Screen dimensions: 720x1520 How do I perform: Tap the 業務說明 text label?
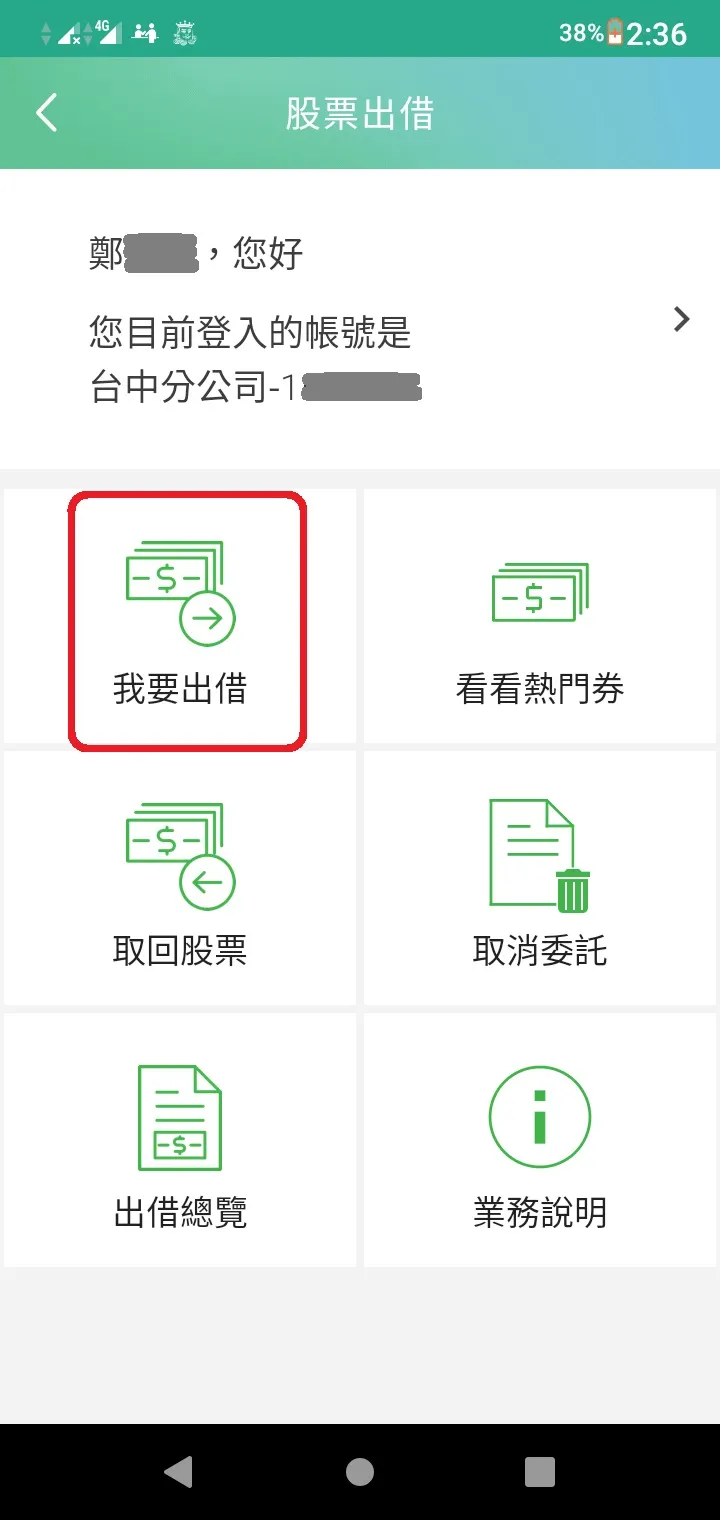(x=540, y=1213)
